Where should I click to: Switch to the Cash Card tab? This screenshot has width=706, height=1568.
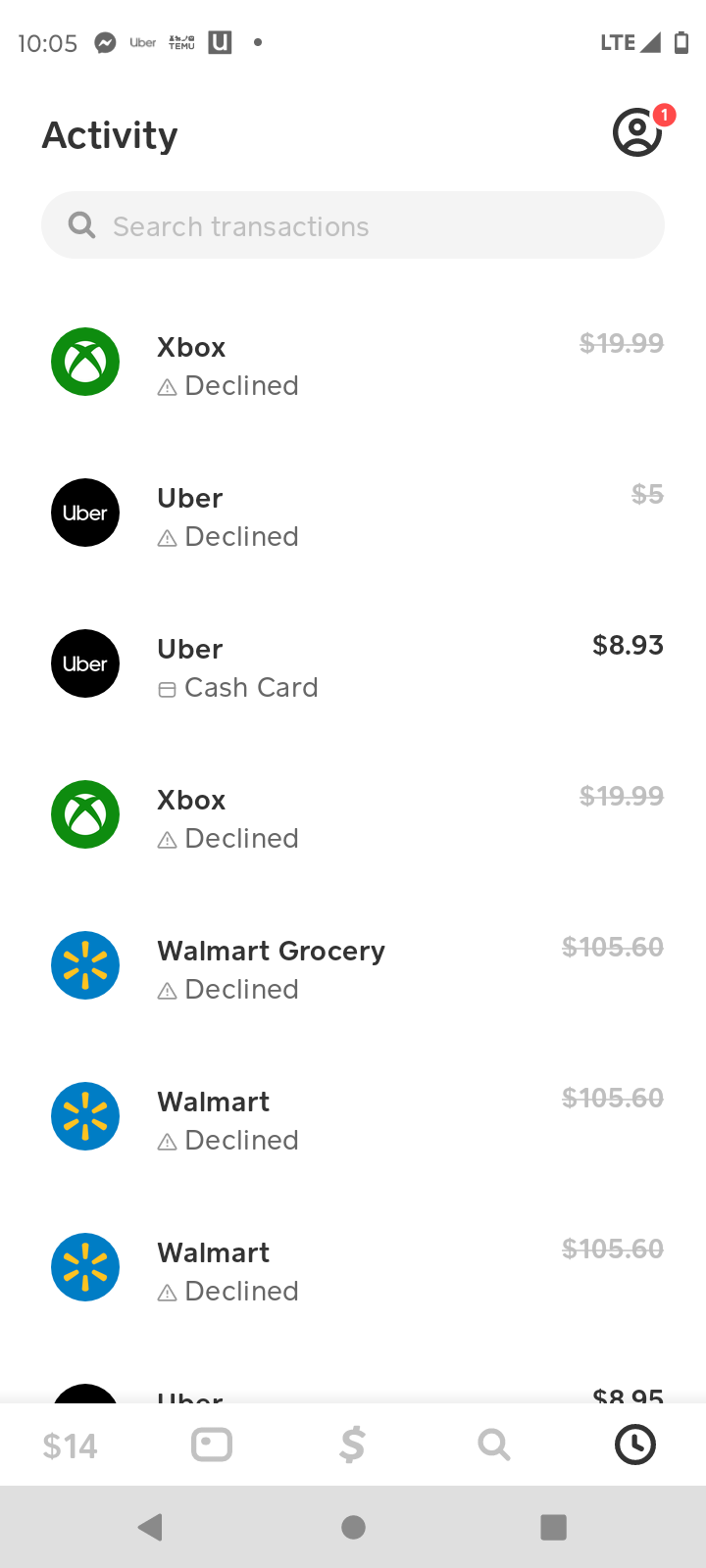tap(212, 1445)
